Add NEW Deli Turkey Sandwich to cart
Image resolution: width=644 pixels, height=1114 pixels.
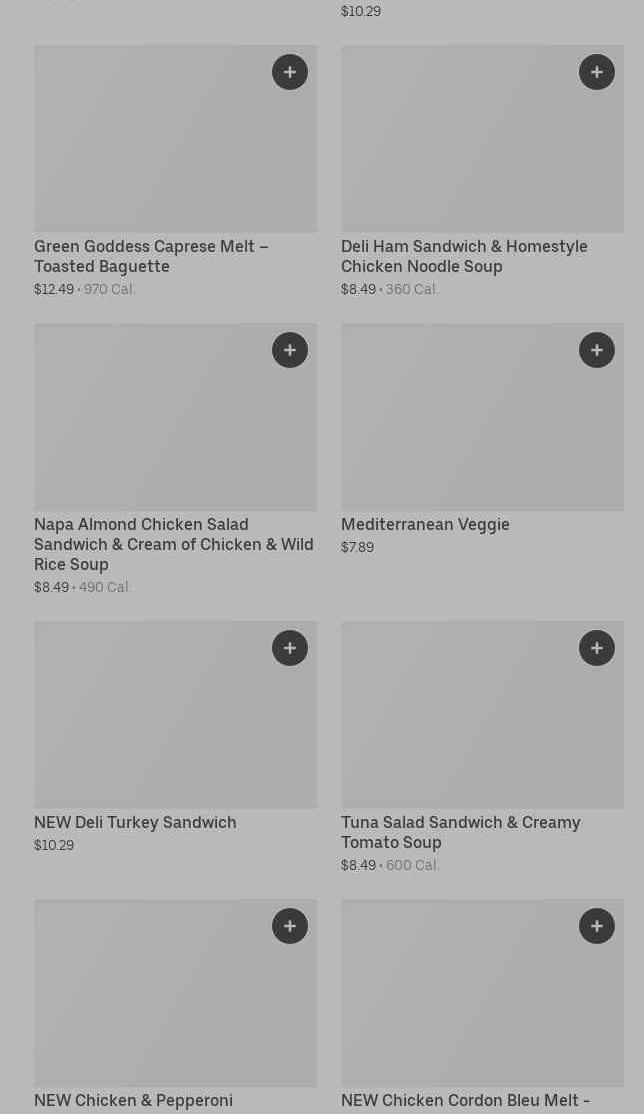[290, 648]
